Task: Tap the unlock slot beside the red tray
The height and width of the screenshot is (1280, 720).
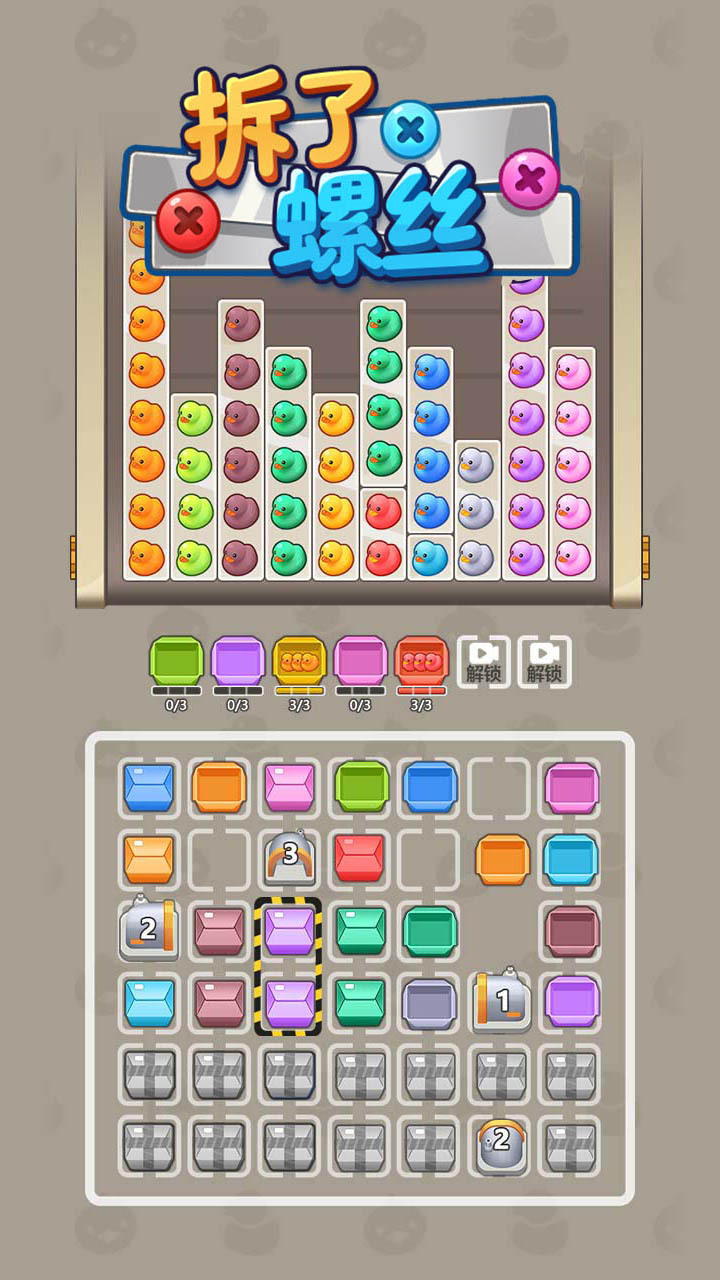Action: pos(483,662)
